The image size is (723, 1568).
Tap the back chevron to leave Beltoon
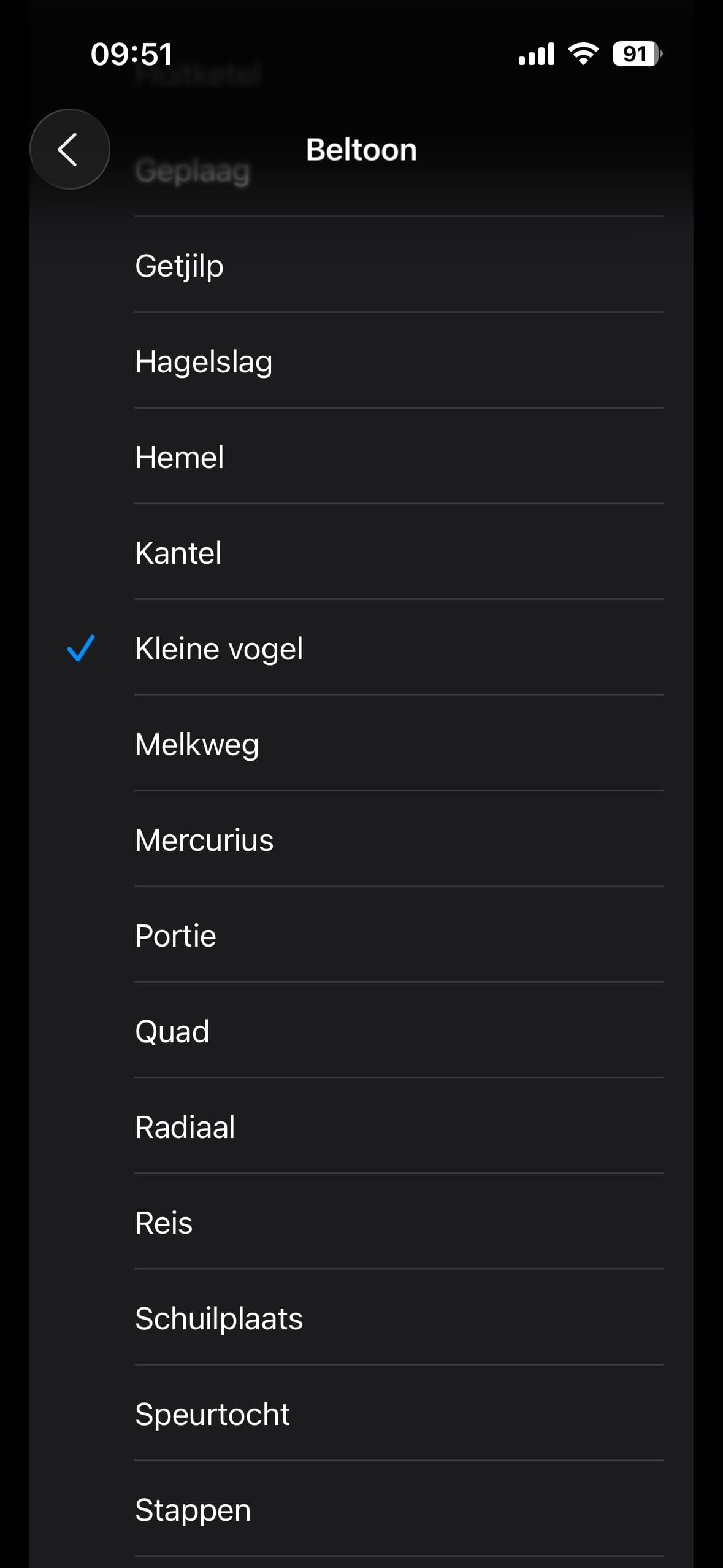tap(69, 149)
